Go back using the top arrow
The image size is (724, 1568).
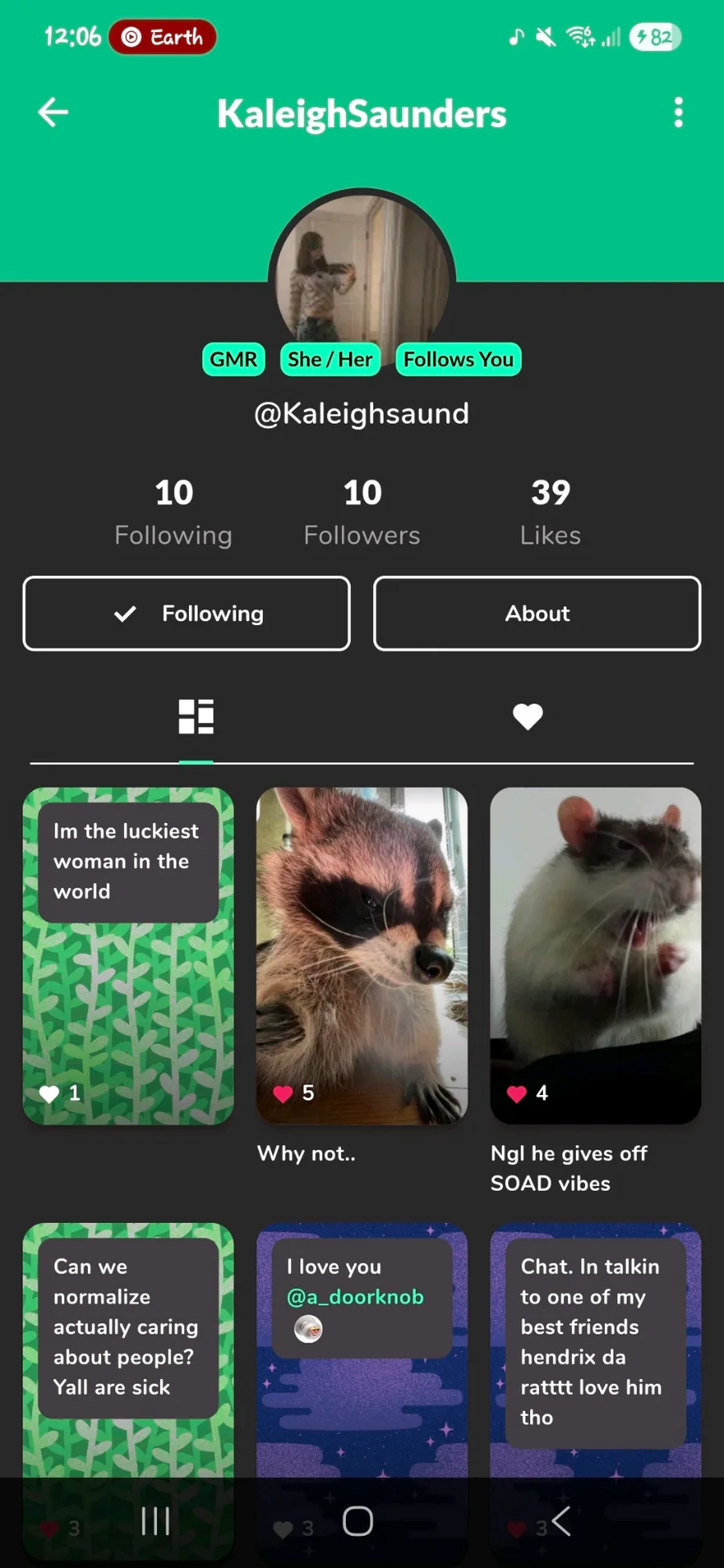coord(53,113)
